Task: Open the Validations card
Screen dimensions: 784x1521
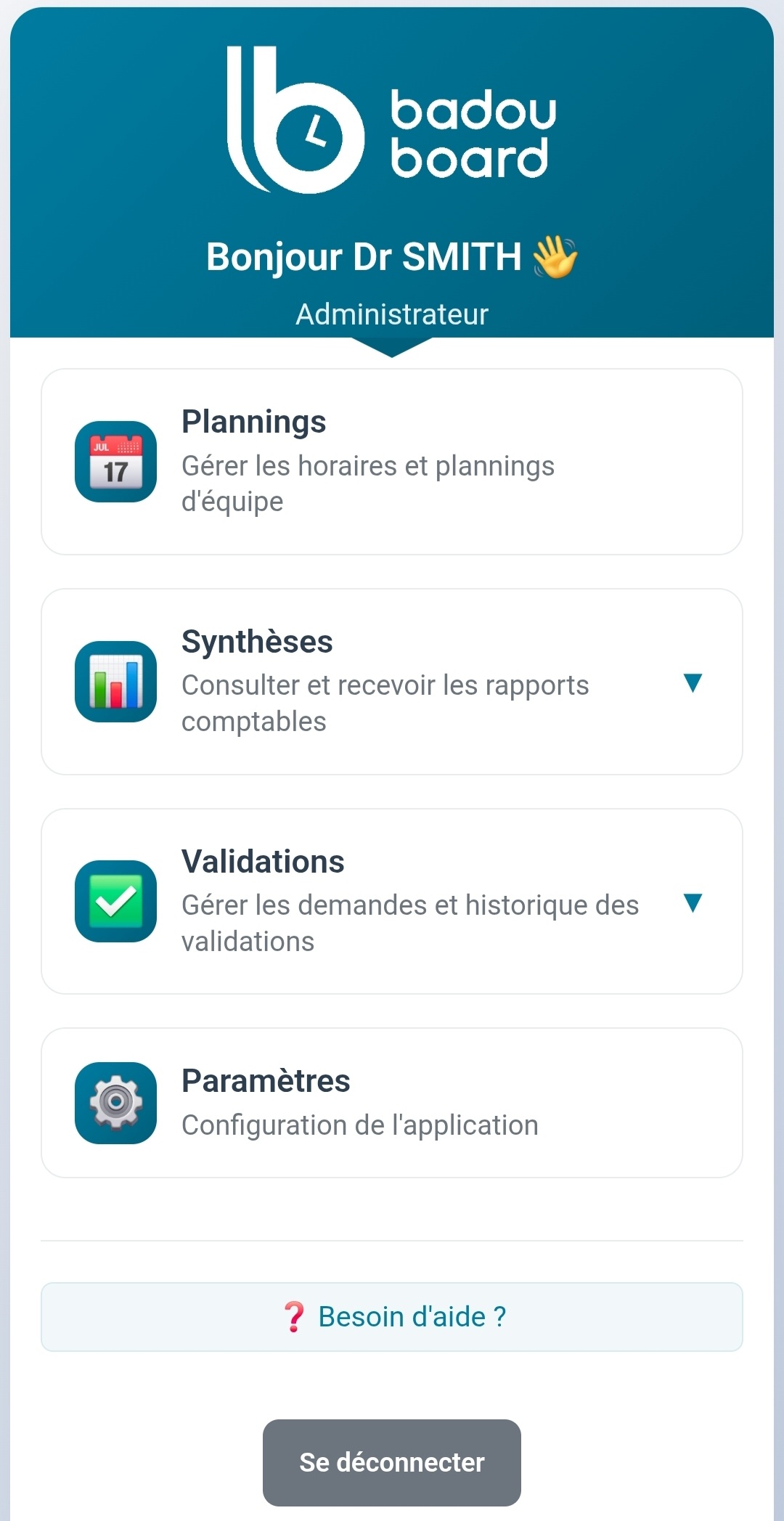Action: point(392,900)
